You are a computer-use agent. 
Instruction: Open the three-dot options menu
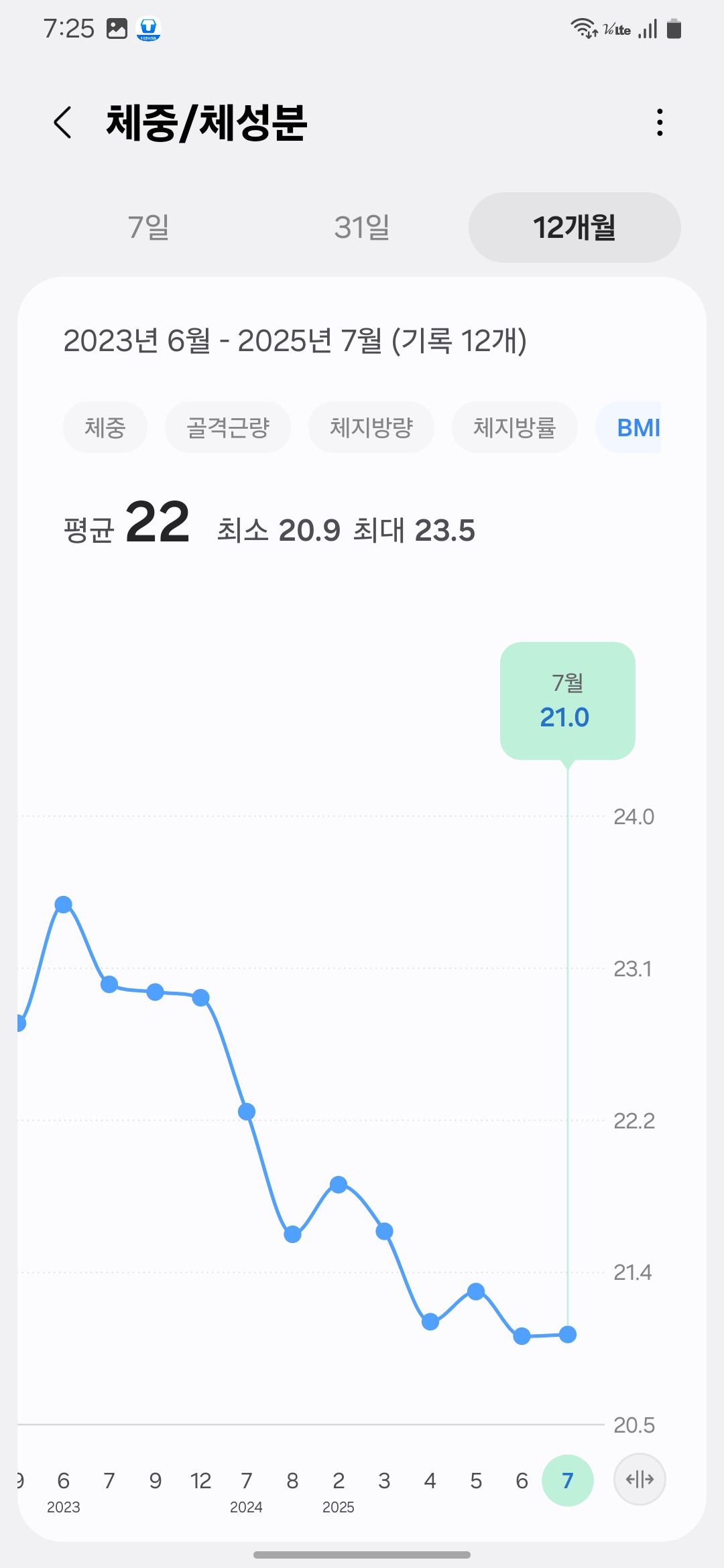click(659, 123)
